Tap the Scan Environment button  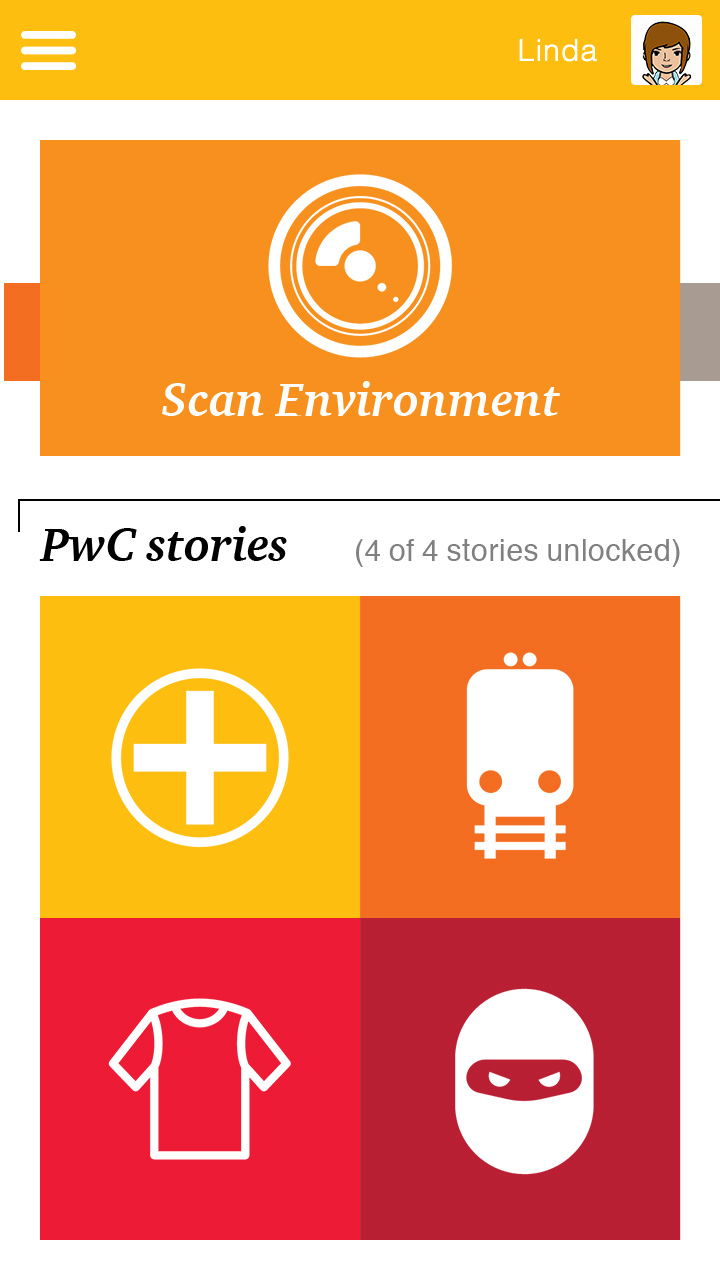coord(360,298)
